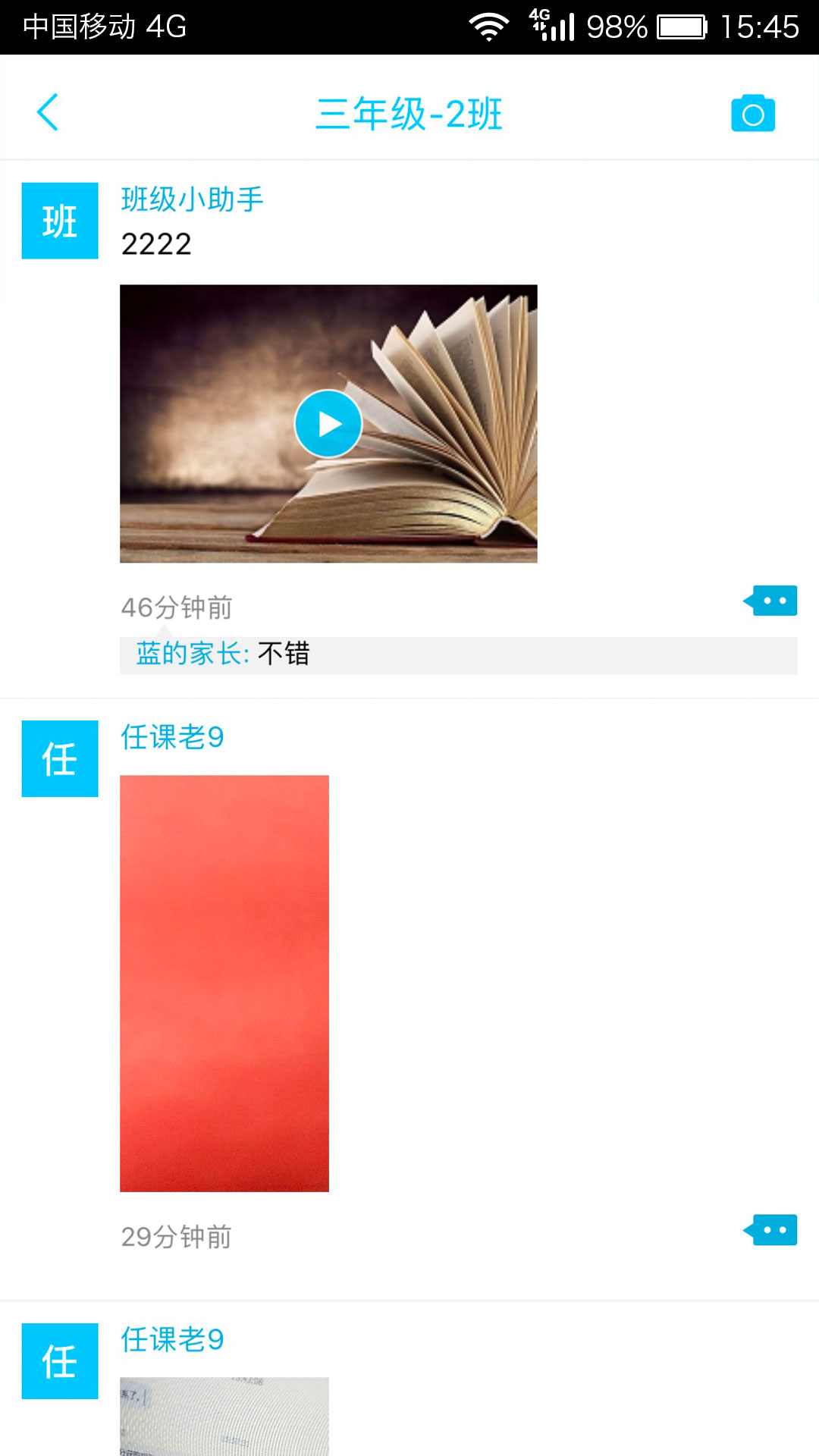Click the 任 avatar next to the red image post

coord(60,758)
